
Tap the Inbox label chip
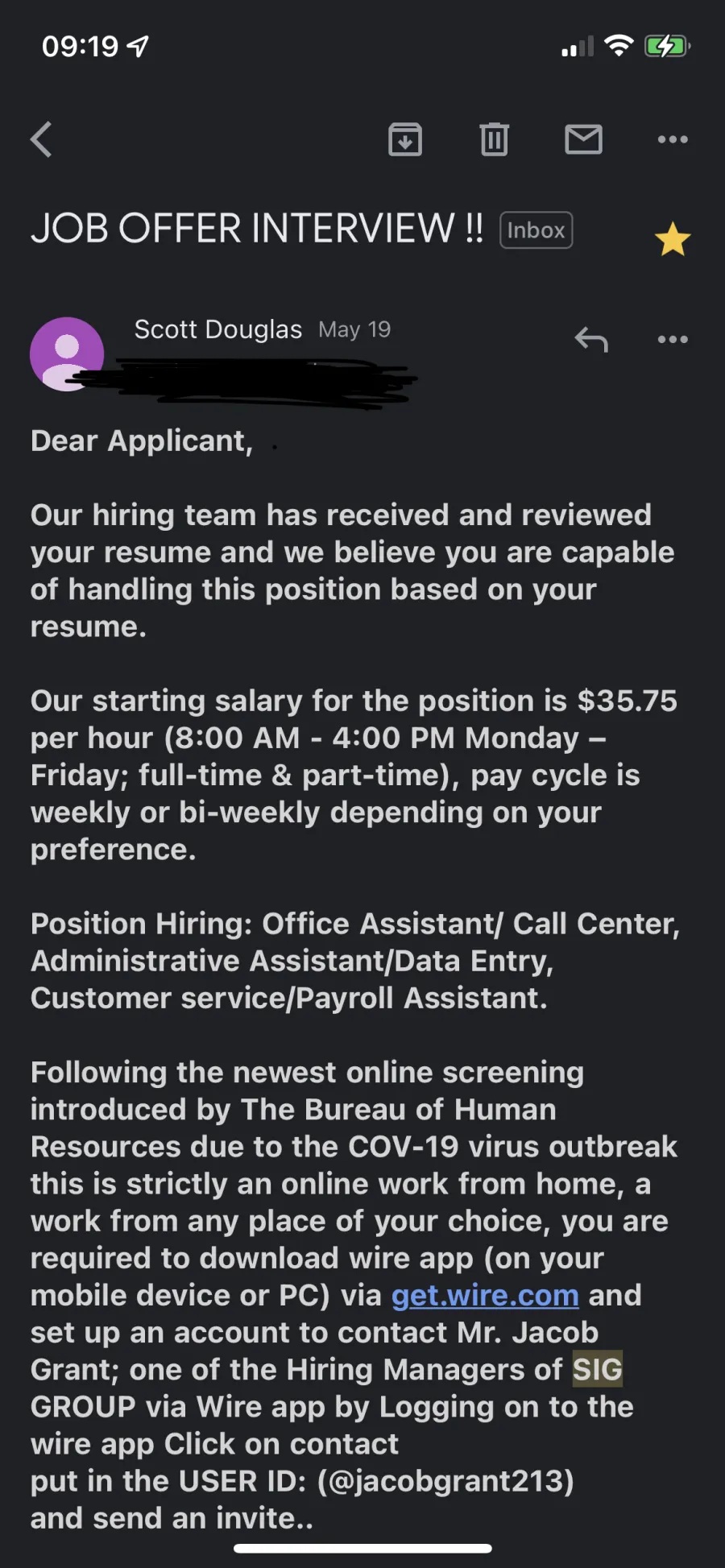(536, 230)
